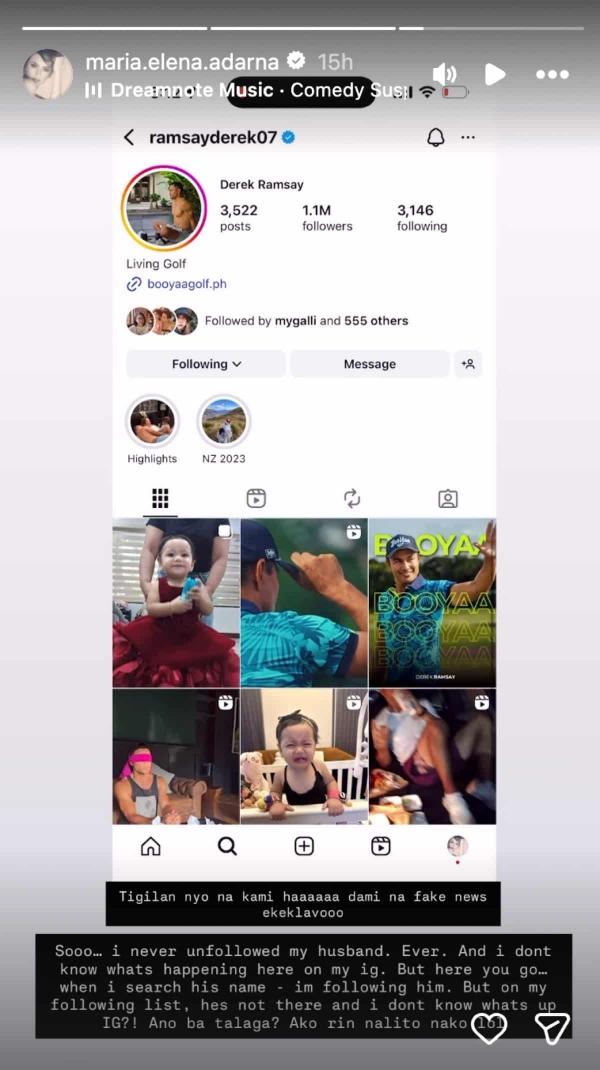The width and height of the screenshot is (600, 1070).
Task: Share this story via the send icon
Action: (x=552, y=1028)
